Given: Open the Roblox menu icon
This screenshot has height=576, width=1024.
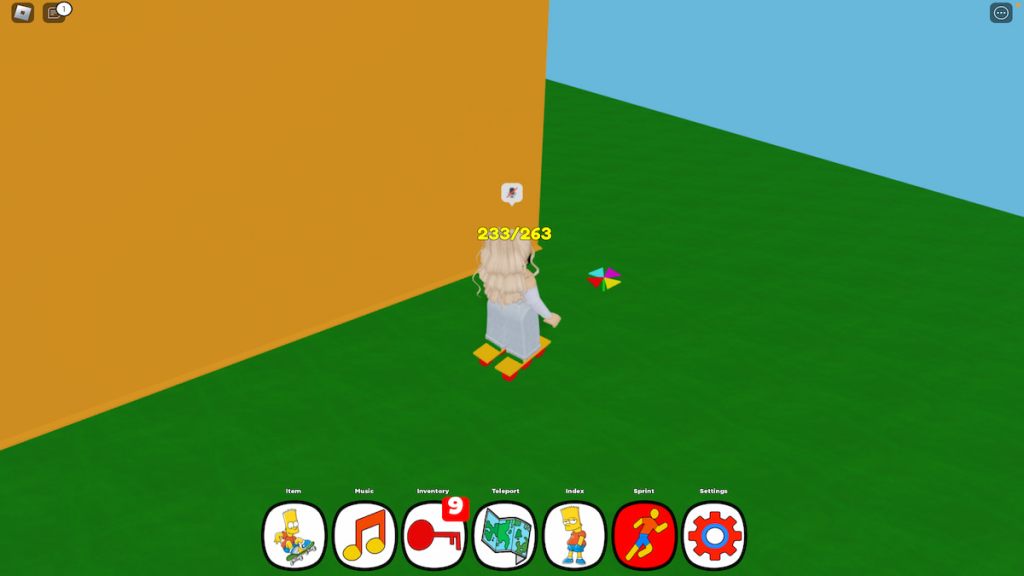Looking at the screenshot, I should click(x=22, y=13).
